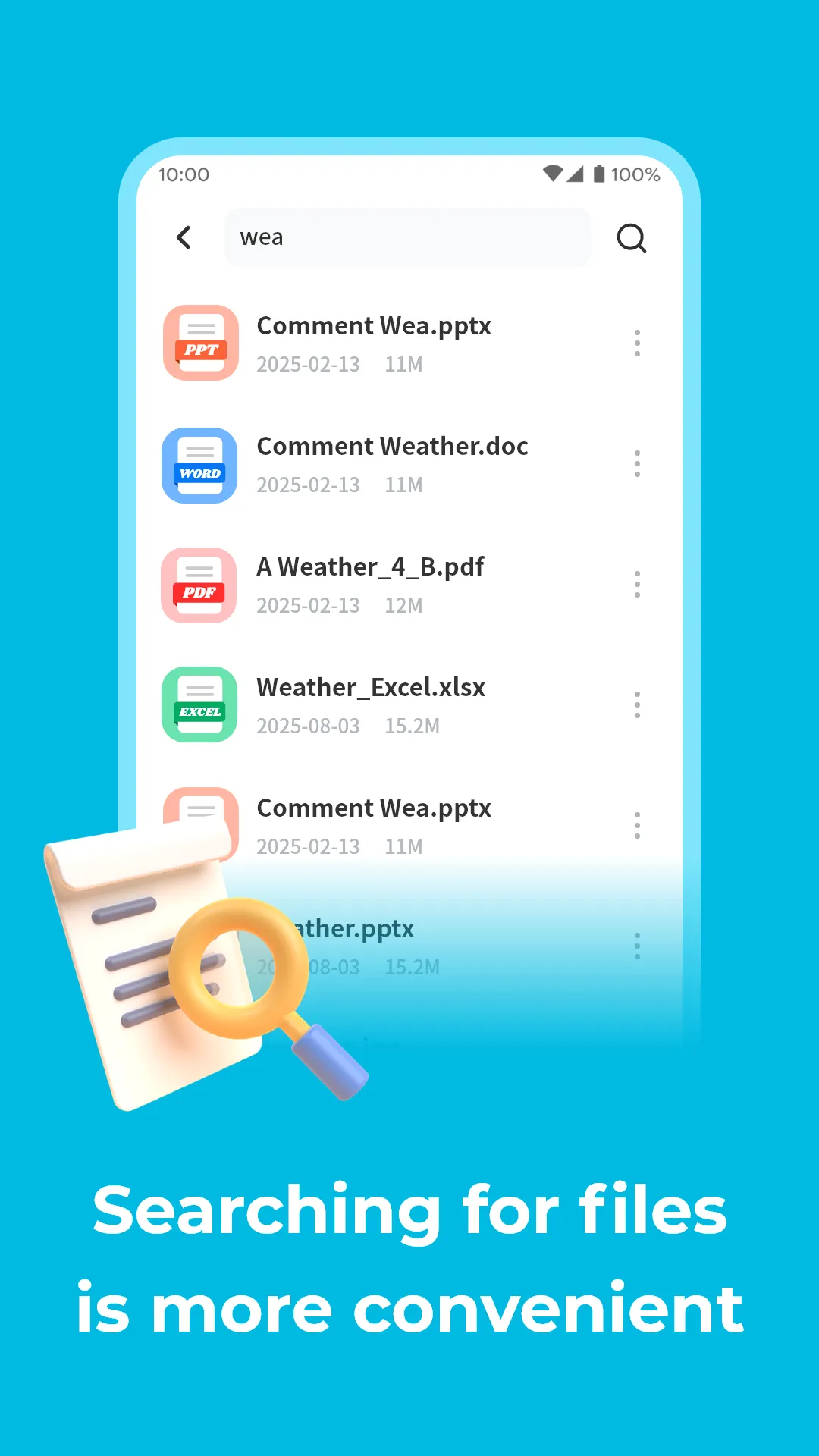Click the back arrow at top left
This screenshot has height=1456, width=819.
pos(184,237)
